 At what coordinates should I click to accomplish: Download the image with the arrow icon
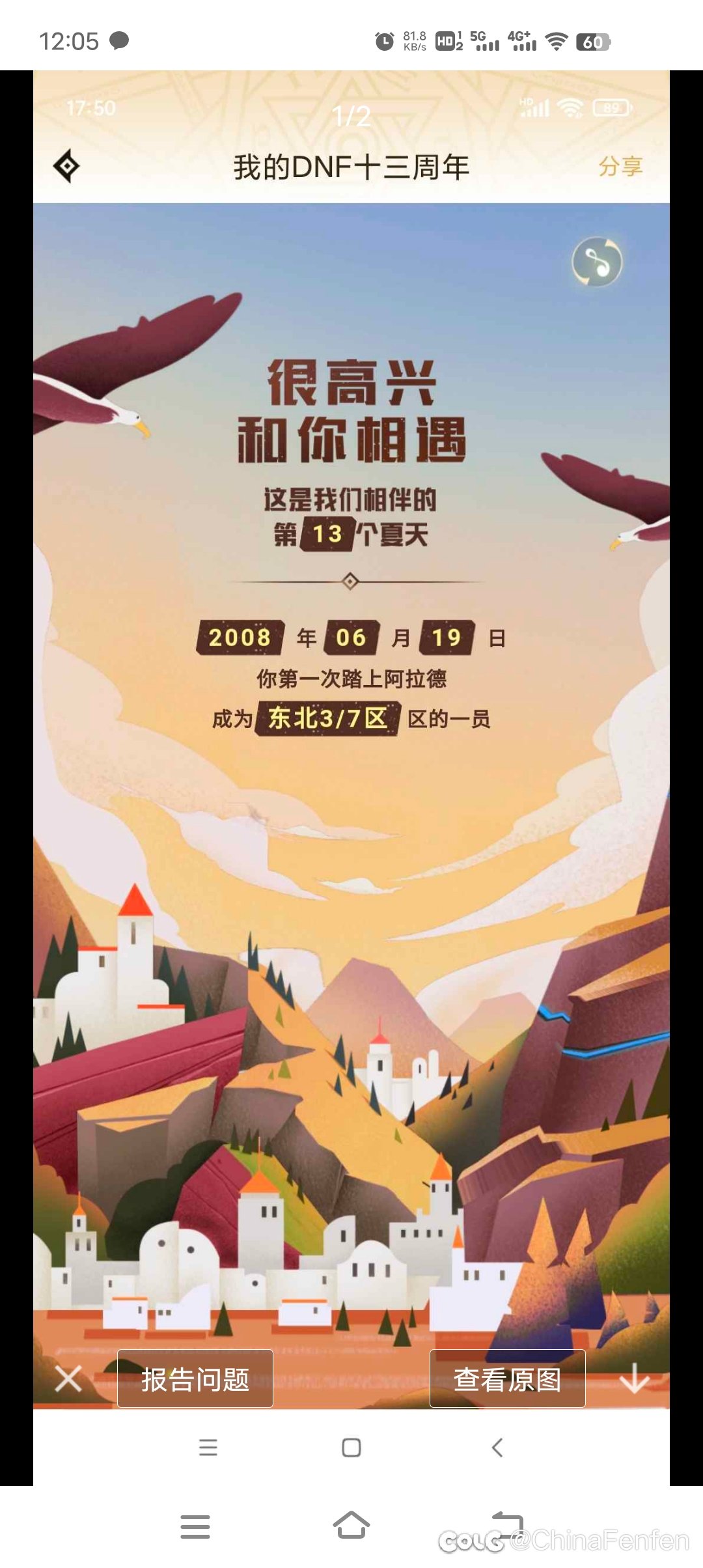coord(634,1379)
